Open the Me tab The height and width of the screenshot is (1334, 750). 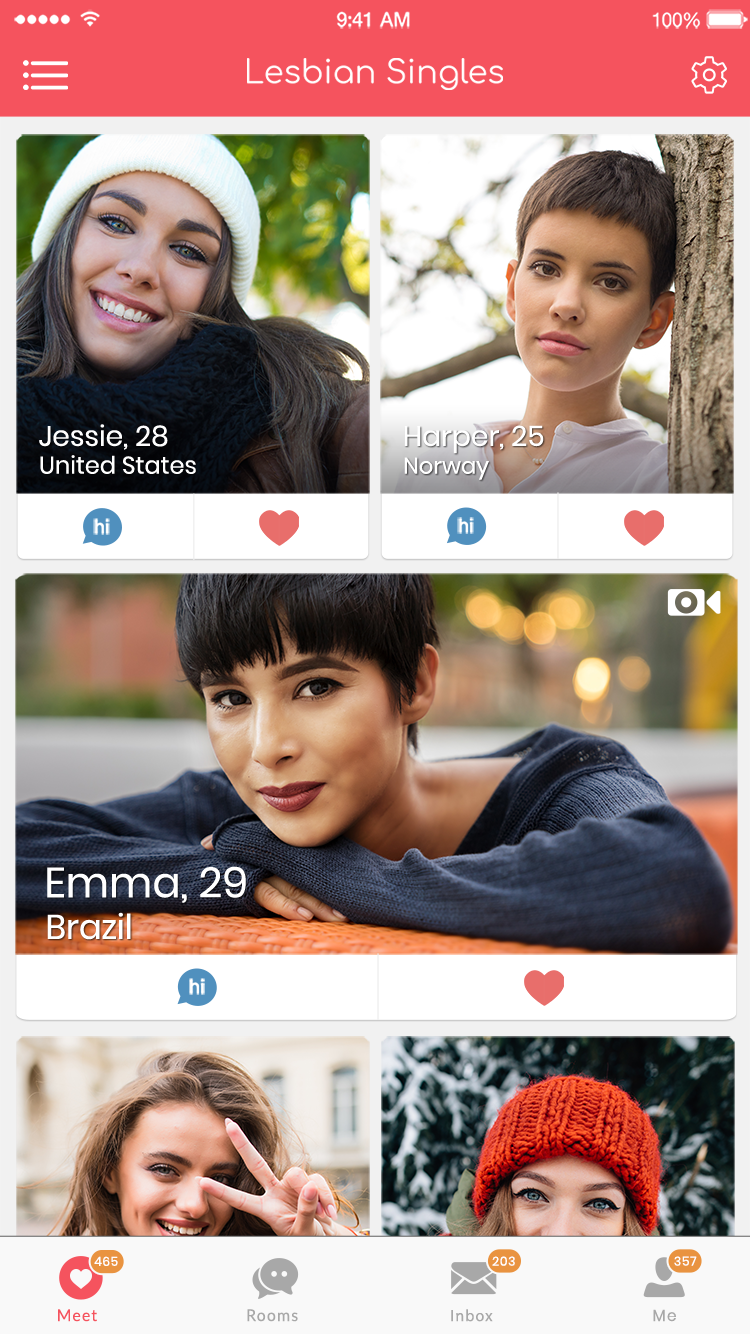click(665, 1290)
